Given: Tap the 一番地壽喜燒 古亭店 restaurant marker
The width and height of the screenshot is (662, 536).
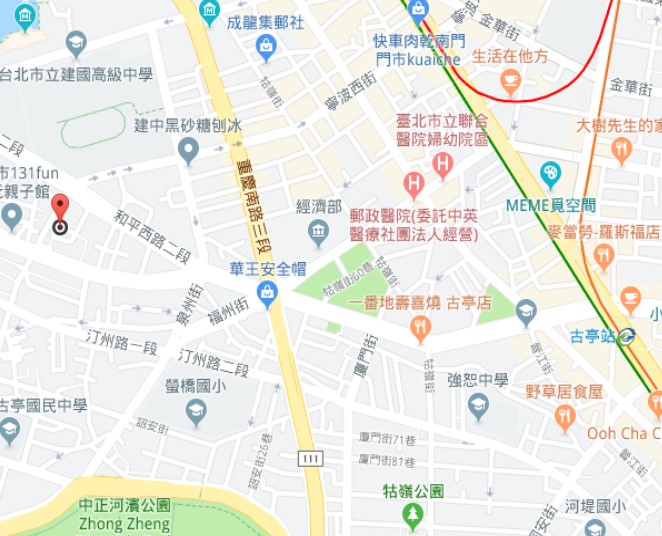Looking at the screenshot, I should pyautogui.click(x=420, y=326).
